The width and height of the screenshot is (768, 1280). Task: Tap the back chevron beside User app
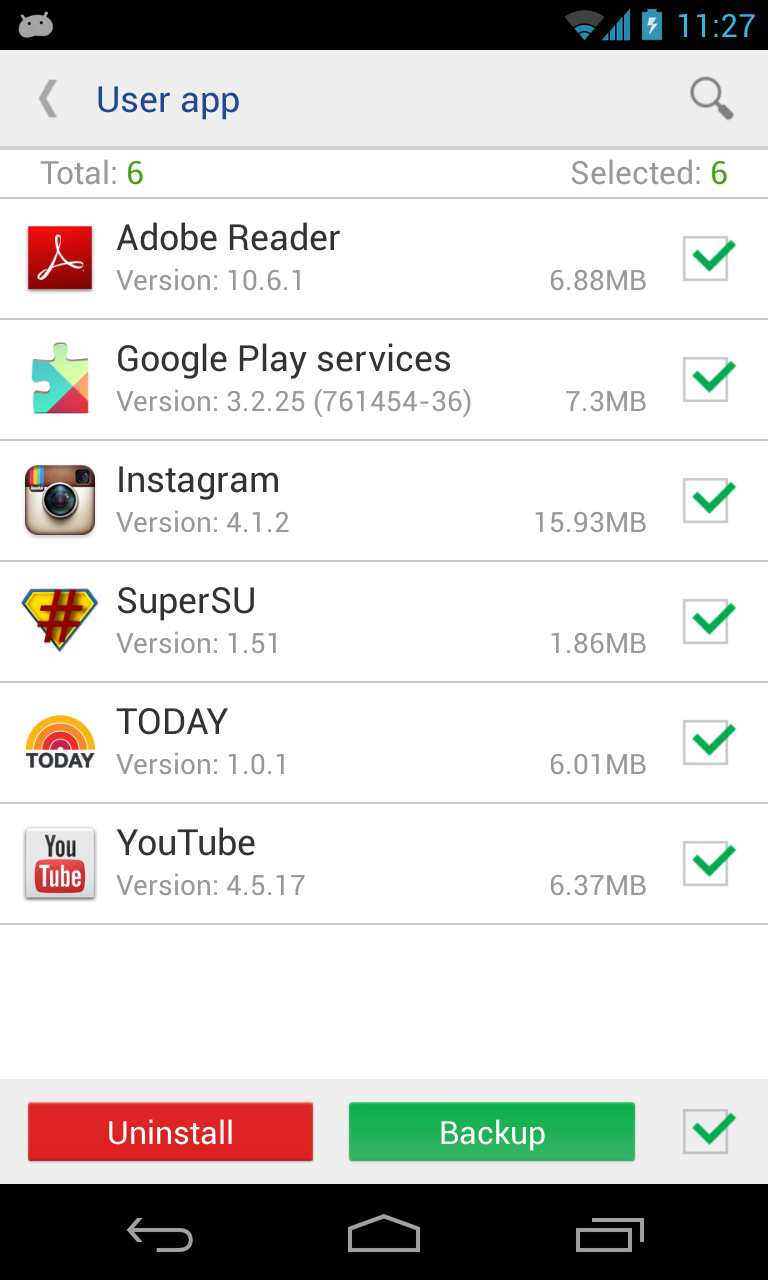pos(46,98)
